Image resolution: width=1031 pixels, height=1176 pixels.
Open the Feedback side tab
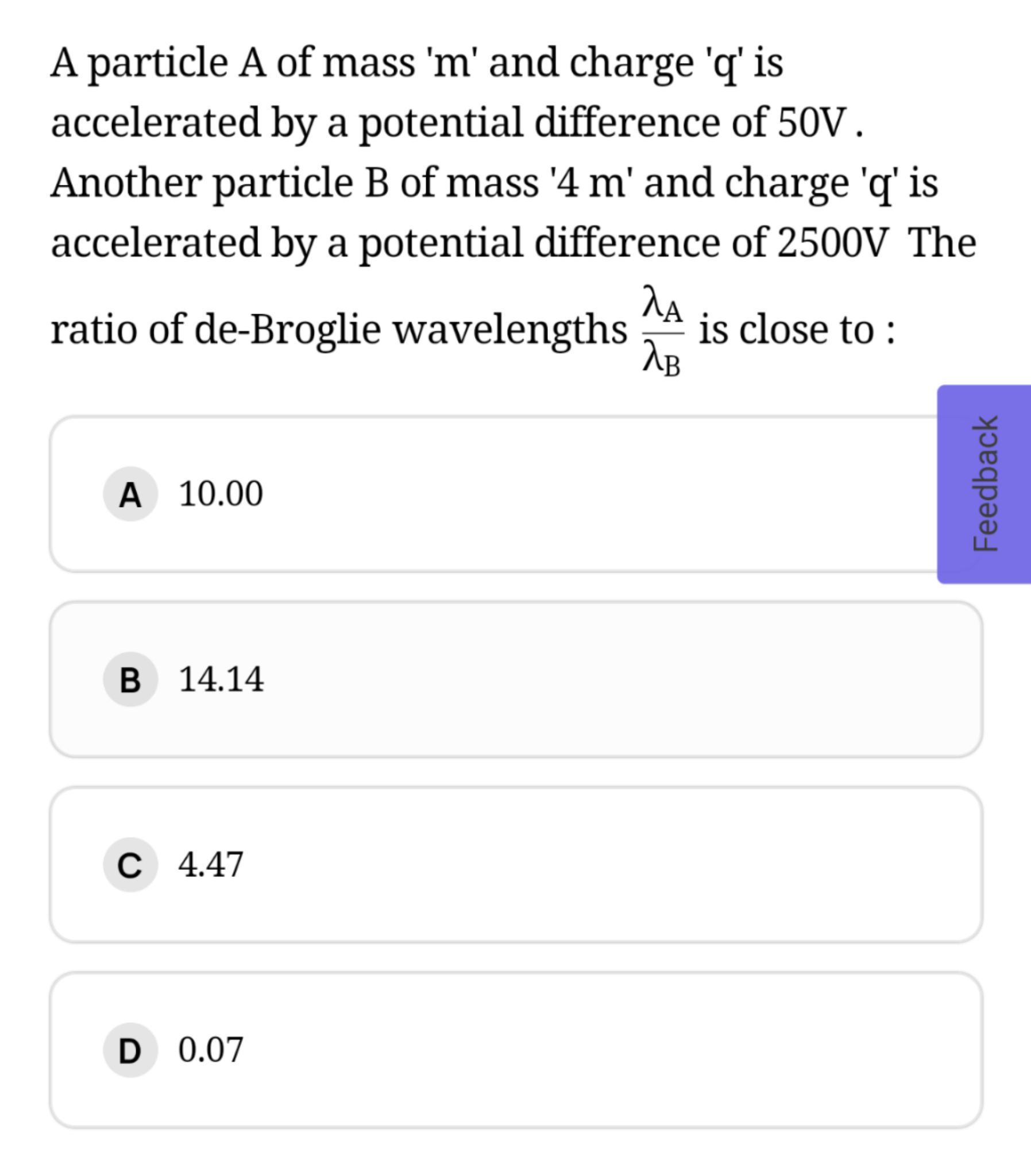click(x=984, y=484)
